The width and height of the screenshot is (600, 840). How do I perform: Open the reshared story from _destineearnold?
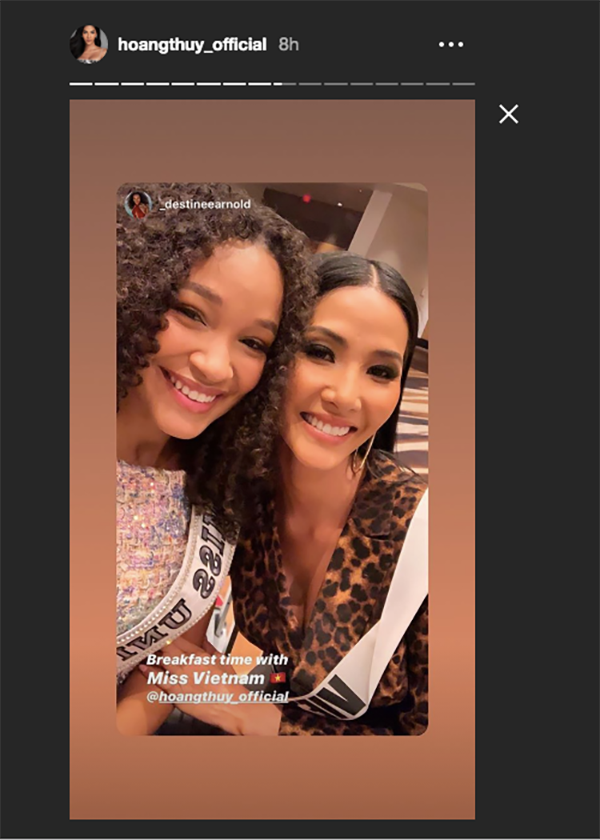[x=272, y=460]
